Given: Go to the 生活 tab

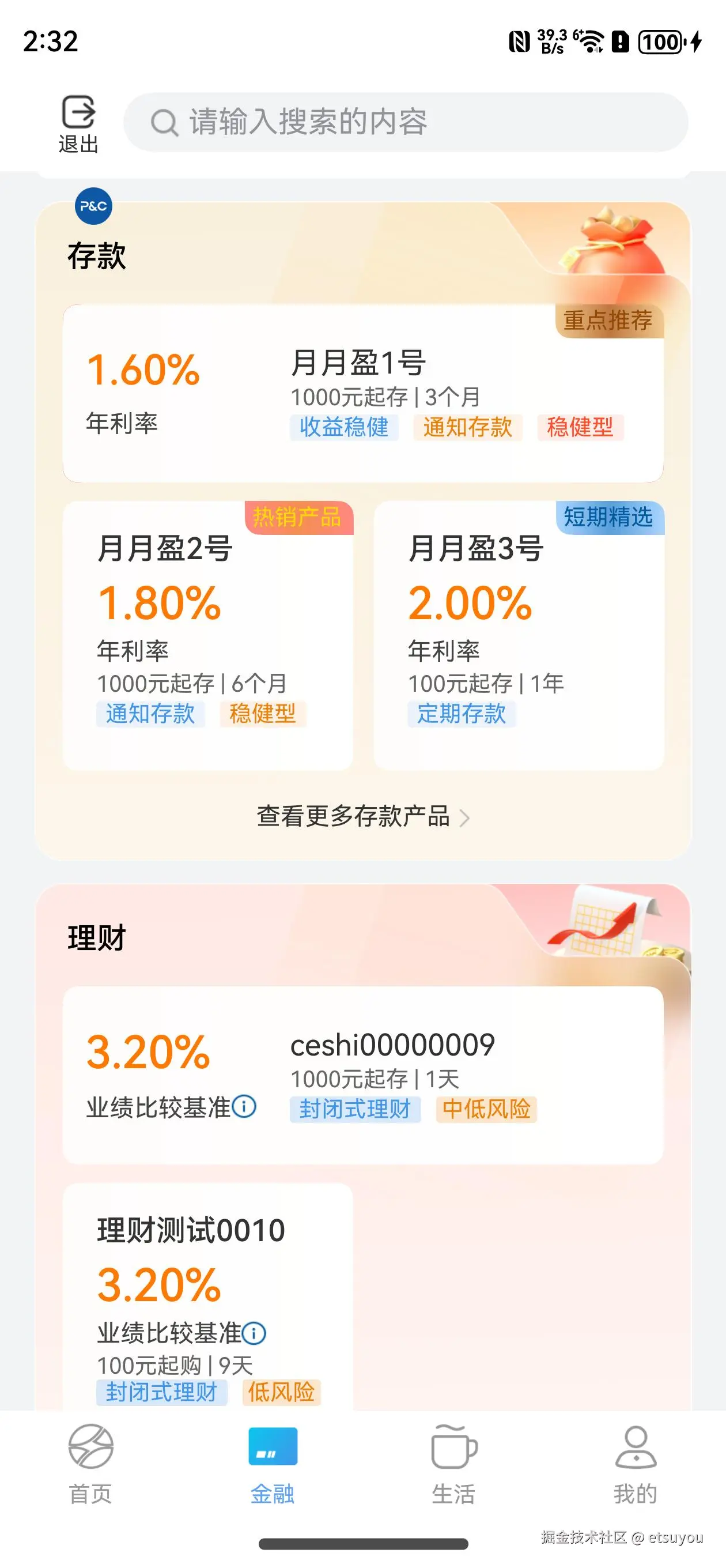Looking at the screenshot, I should point(453,1463).
